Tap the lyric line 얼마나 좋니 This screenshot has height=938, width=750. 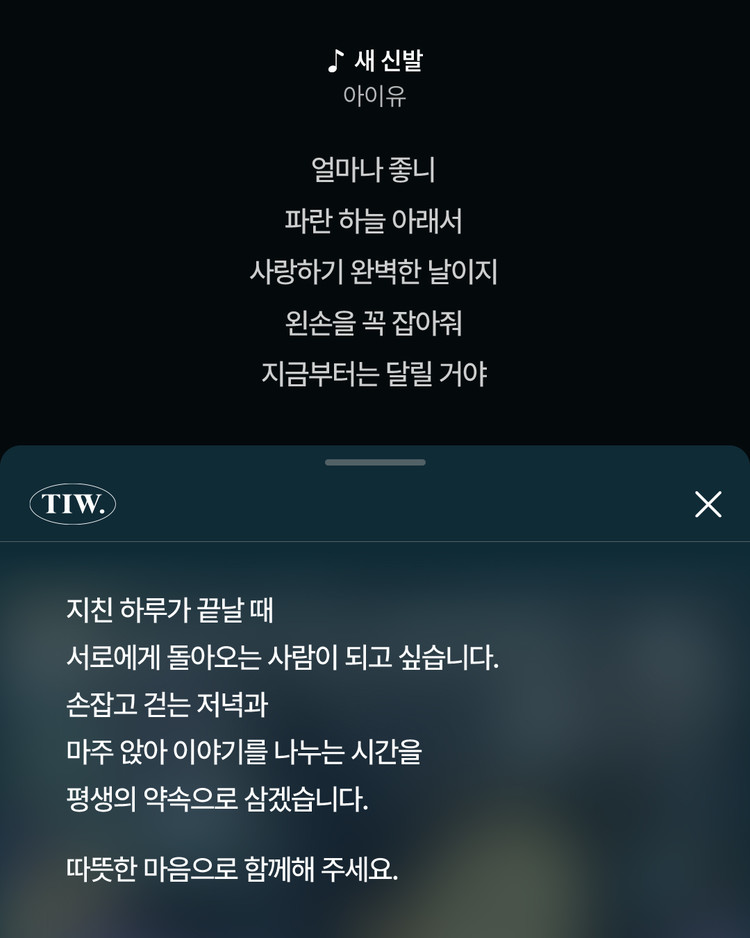tap(375, 170)
